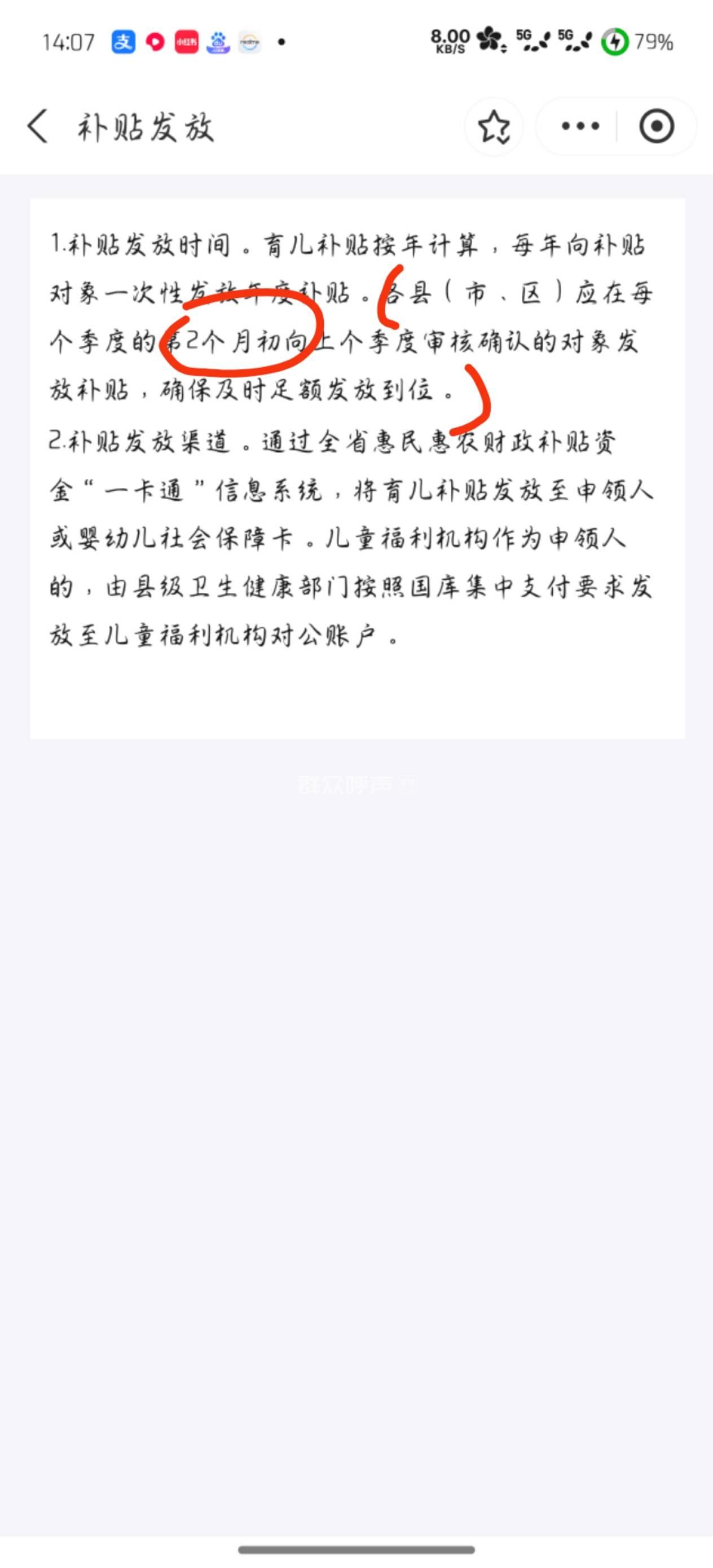Open the three-dot more options menu
The image size is (713, 1568).
pyautogui.click(x=580, y=126)
